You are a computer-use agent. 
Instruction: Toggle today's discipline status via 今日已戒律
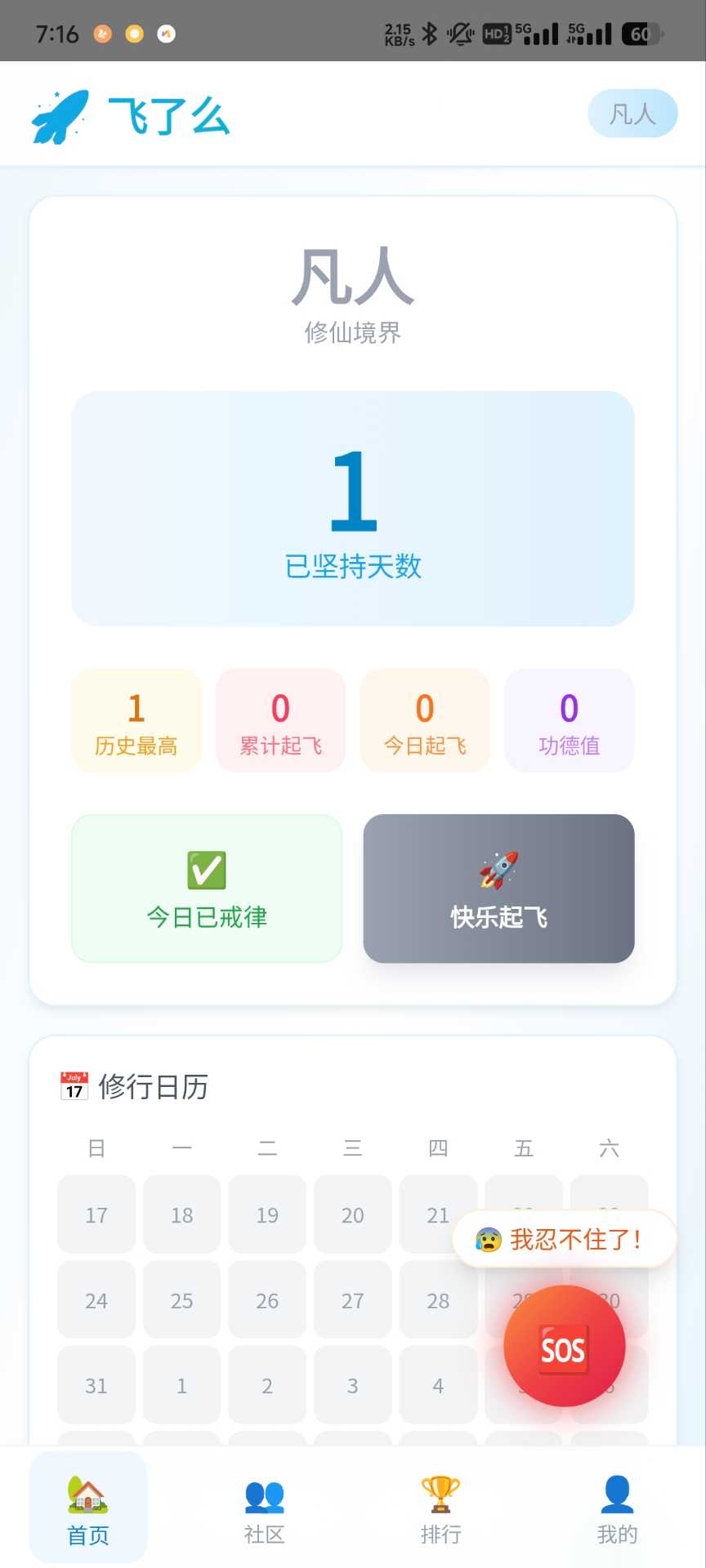[x=206, y=887]
